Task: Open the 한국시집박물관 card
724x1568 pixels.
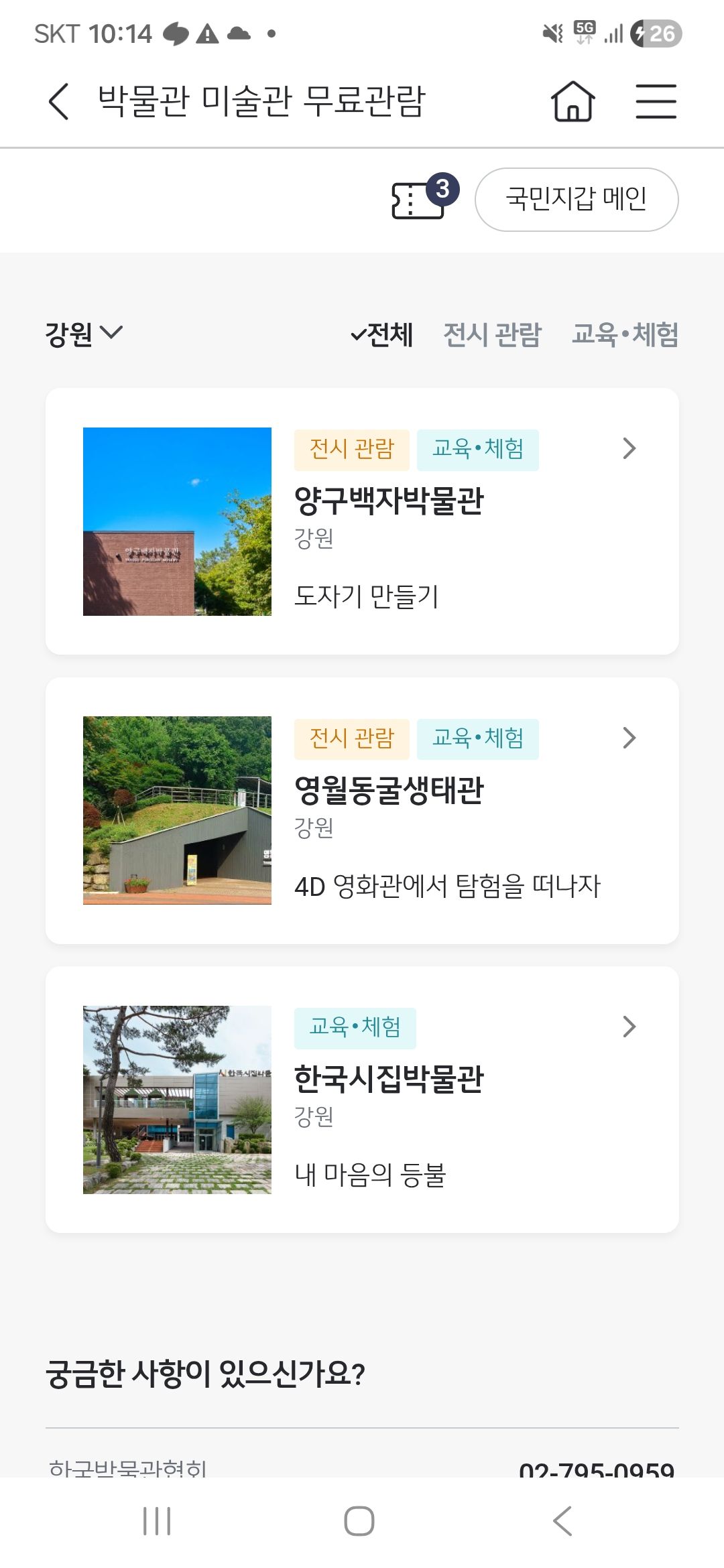Action: pos(362,1100)
